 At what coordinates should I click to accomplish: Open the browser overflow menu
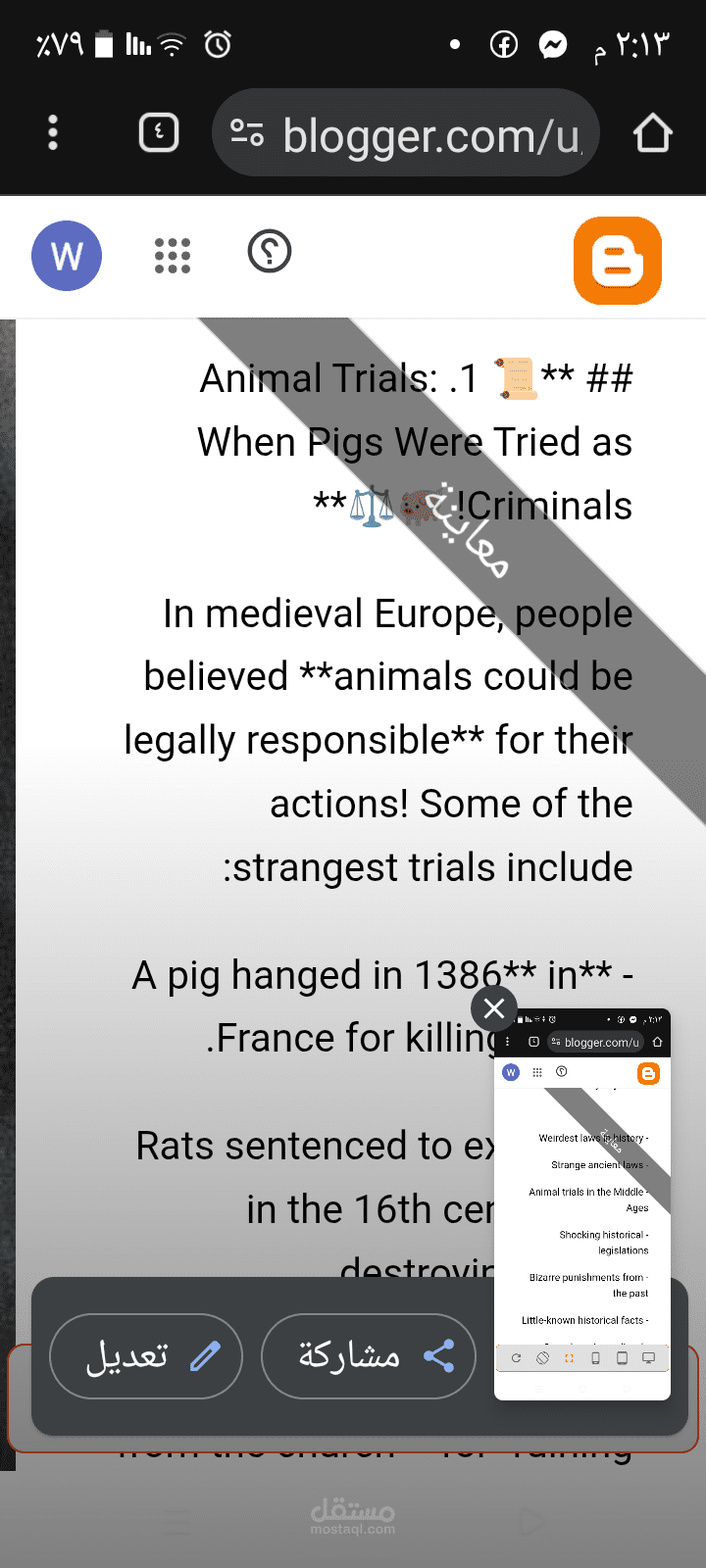pos(53,132)
